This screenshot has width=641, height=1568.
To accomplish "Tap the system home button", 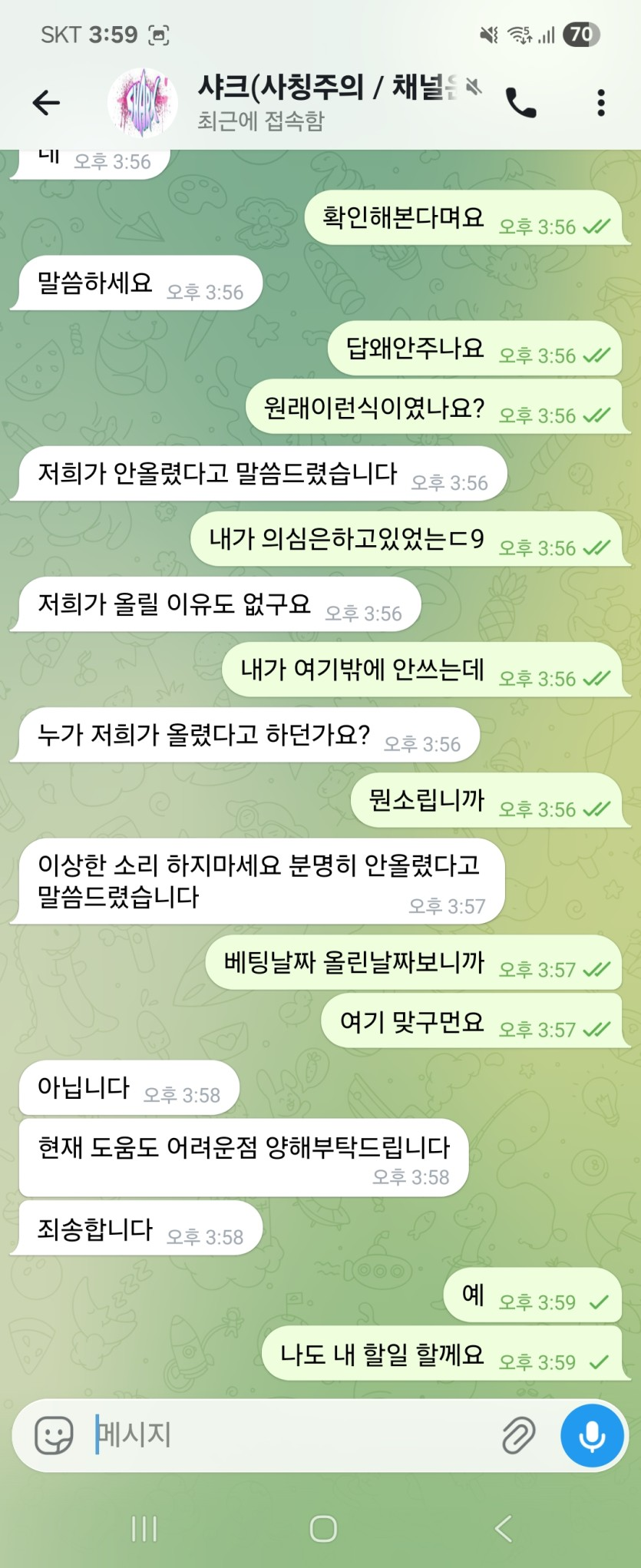I will [x=322, y=1528].
